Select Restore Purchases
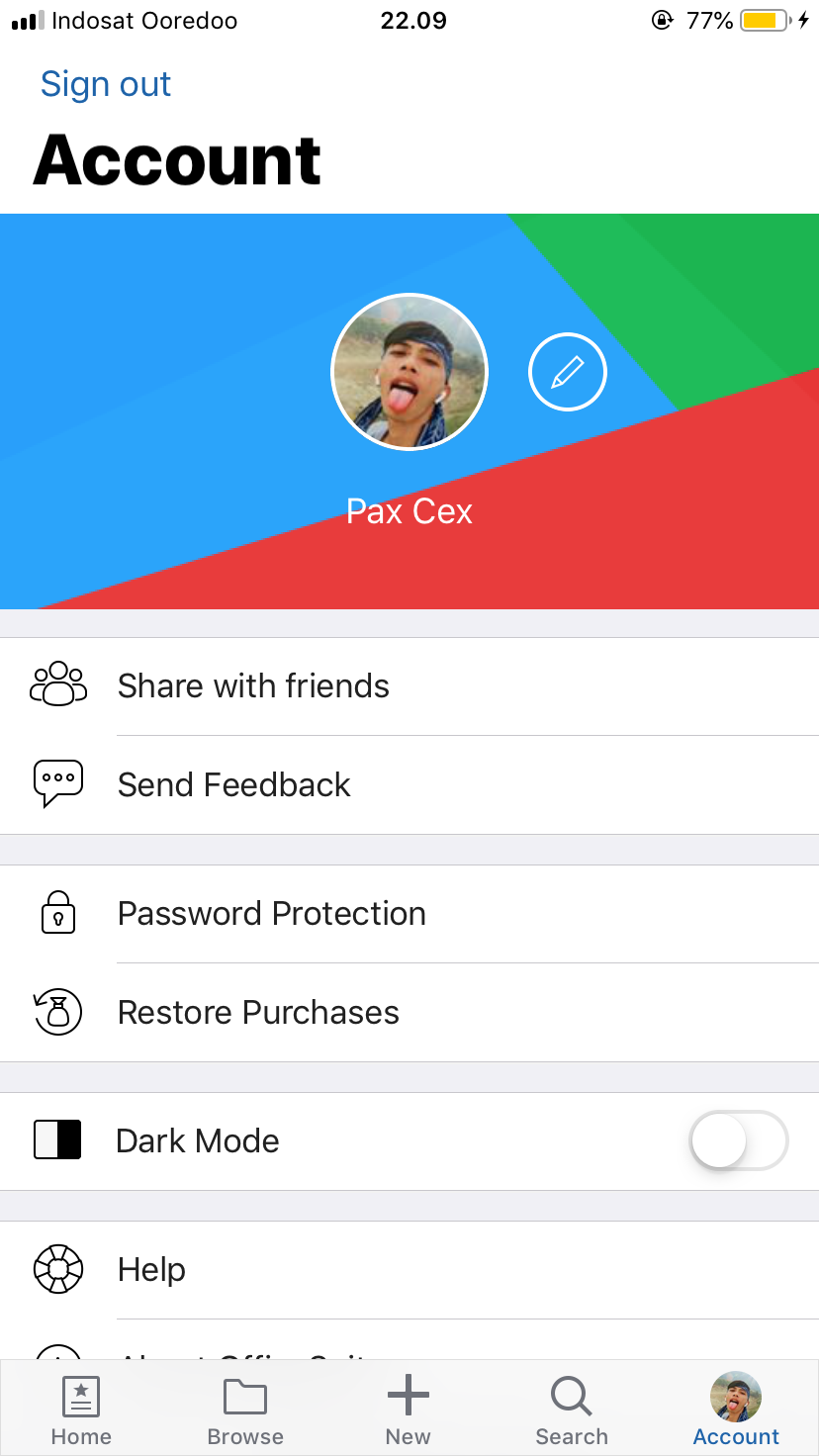 click(x=409, y=1013)
